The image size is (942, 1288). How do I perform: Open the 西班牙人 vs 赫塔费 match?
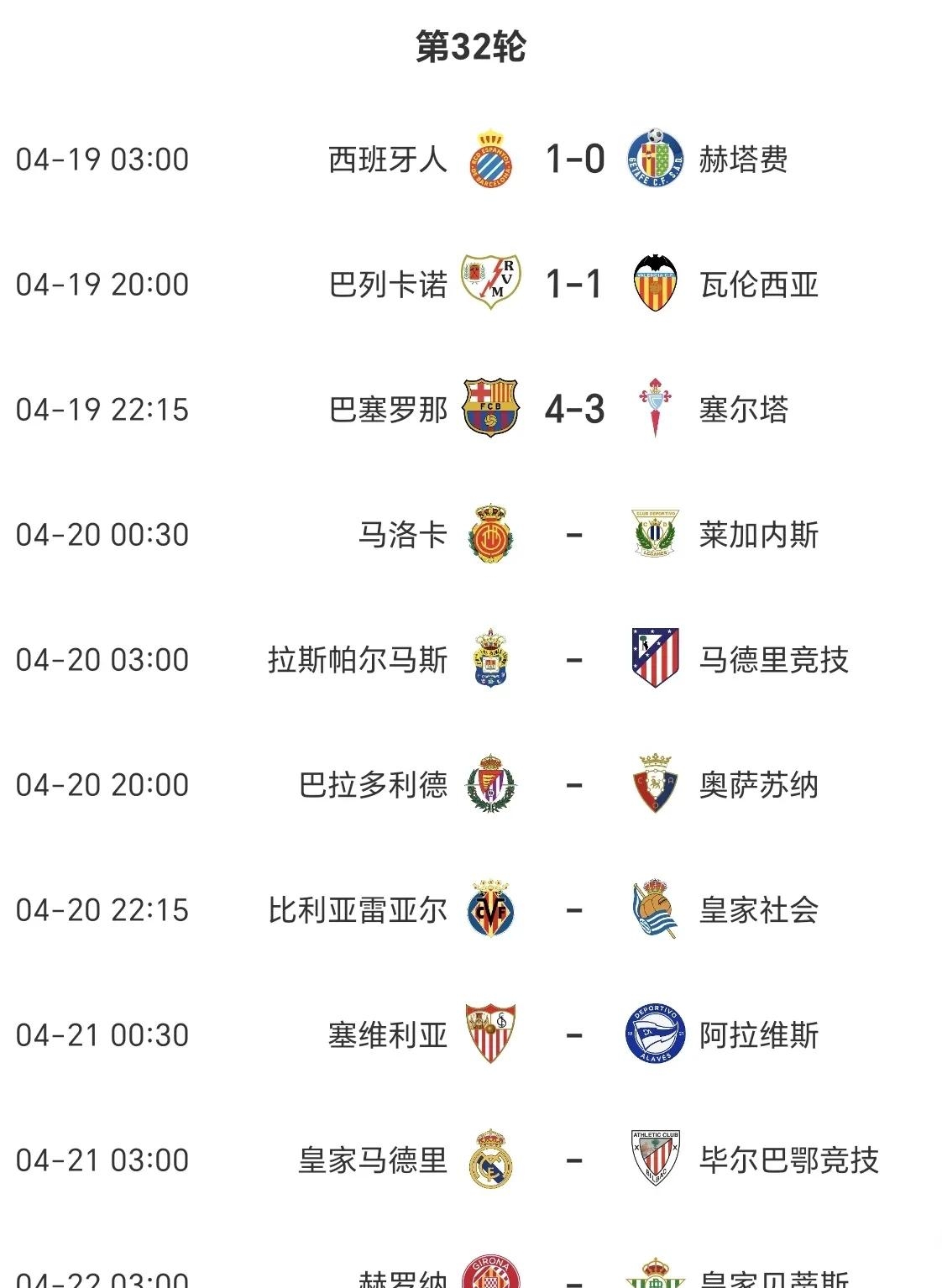click(x=574, y=159)
